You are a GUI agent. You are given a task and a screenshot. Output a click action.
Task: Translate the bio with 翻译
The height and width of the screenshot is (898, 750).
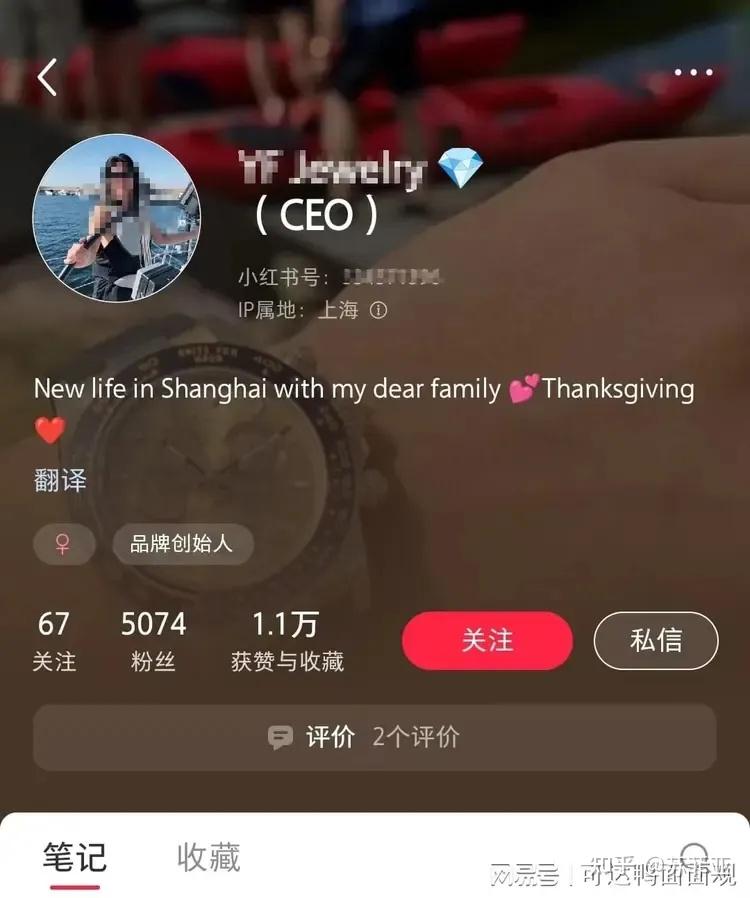[x=60, y=481]
